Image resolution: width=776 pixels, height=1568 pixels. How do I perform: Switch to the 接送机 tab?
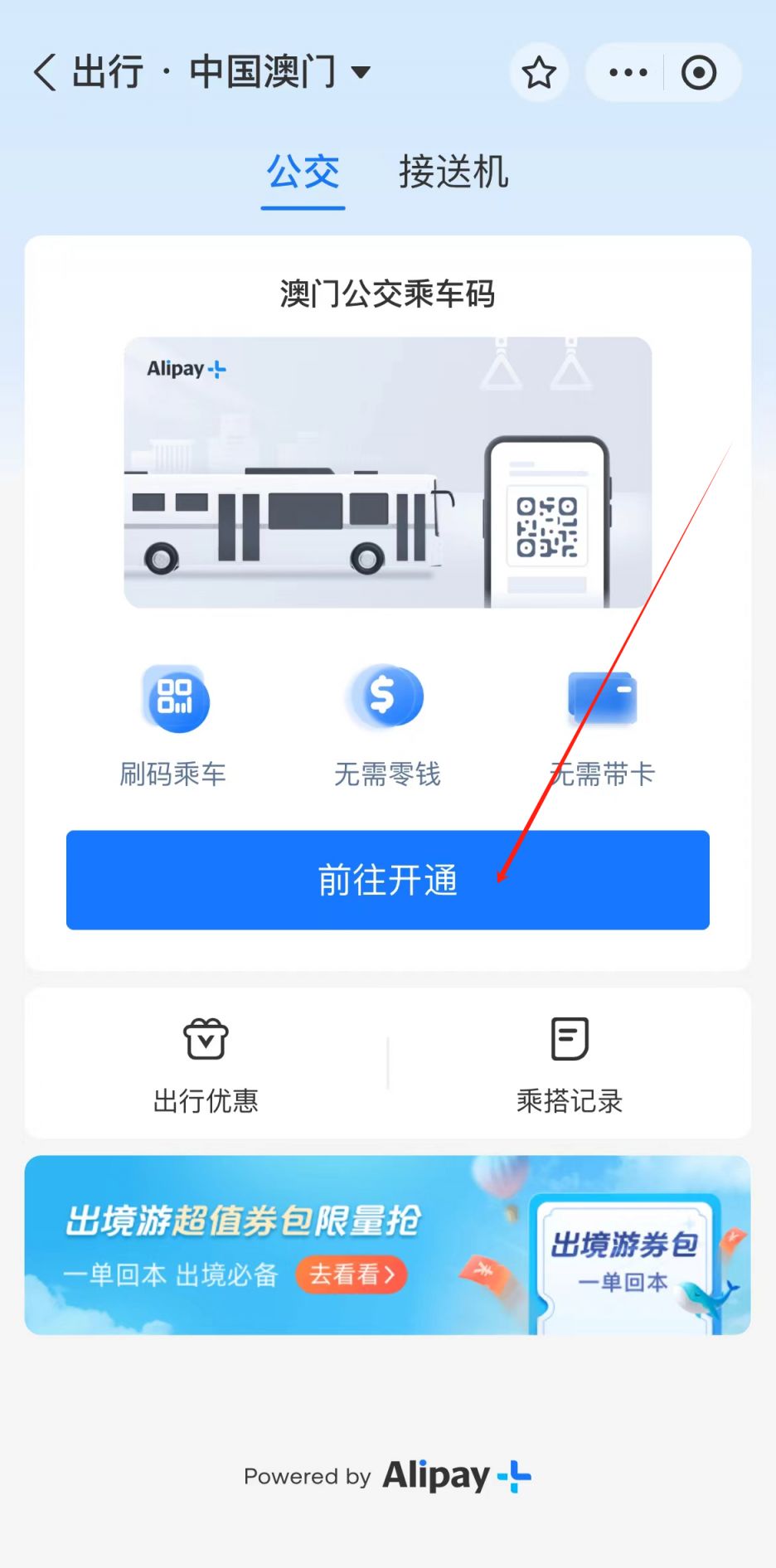(x=453, y=173)
